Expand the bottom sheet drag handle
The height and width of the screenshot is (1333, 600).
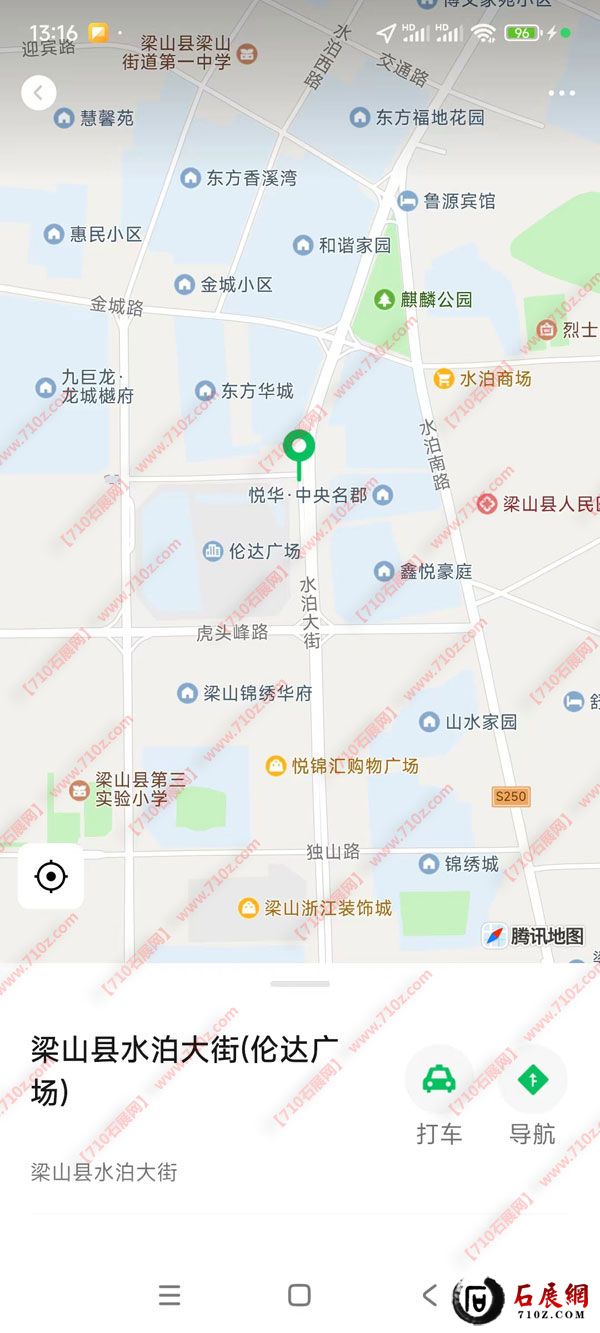tap(299, 984)
